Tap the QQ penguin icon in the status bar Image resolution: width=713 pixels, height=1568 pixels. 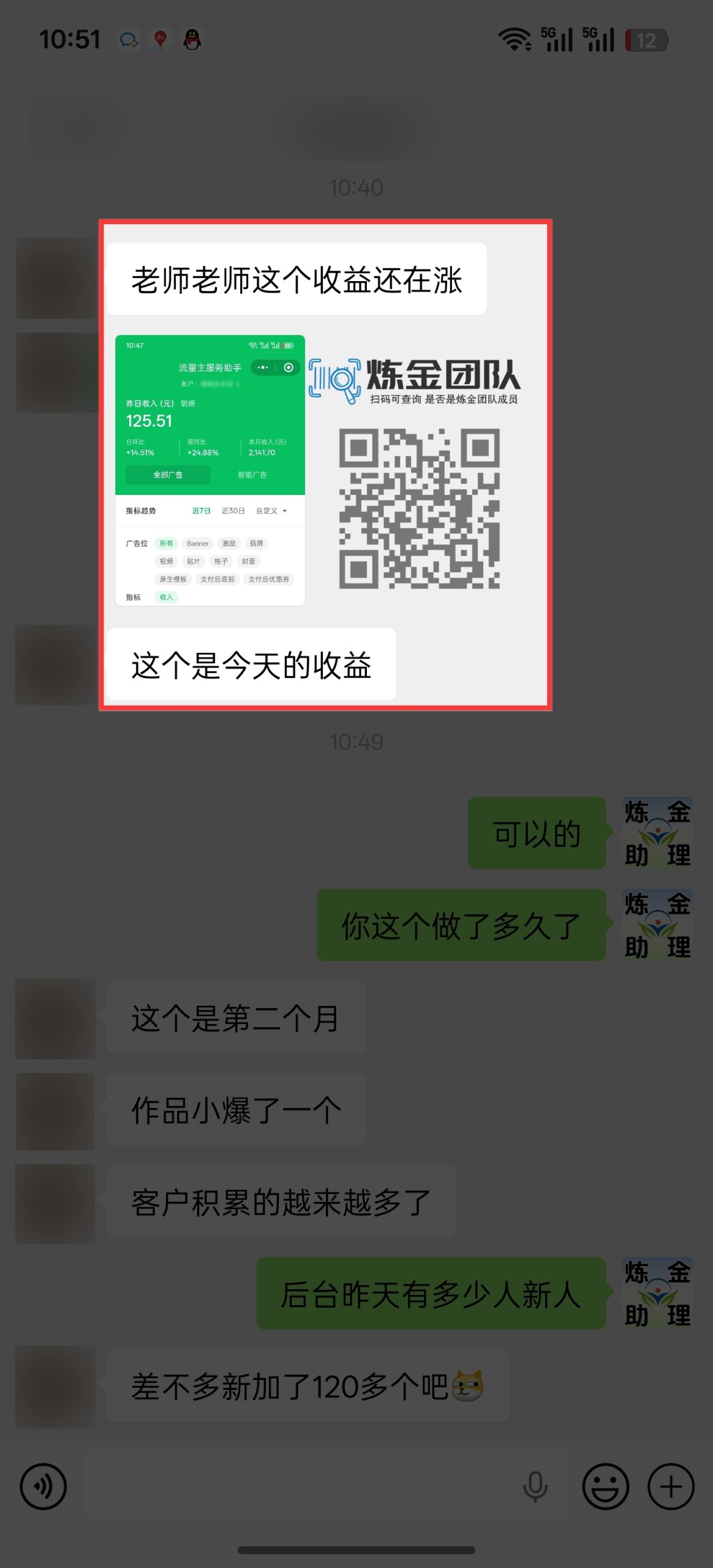[192, 39]
